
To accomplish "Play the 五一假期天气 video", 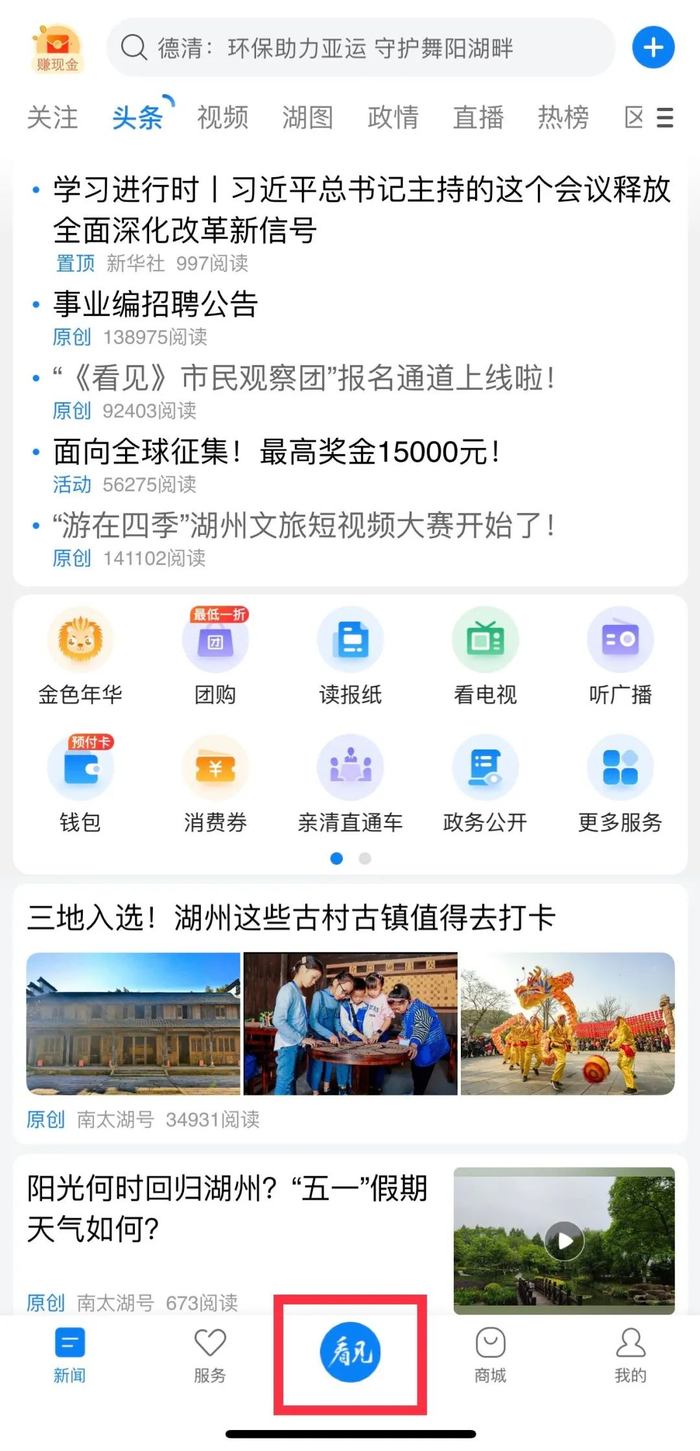I will pyautogui.click(x=565, y=1241).
